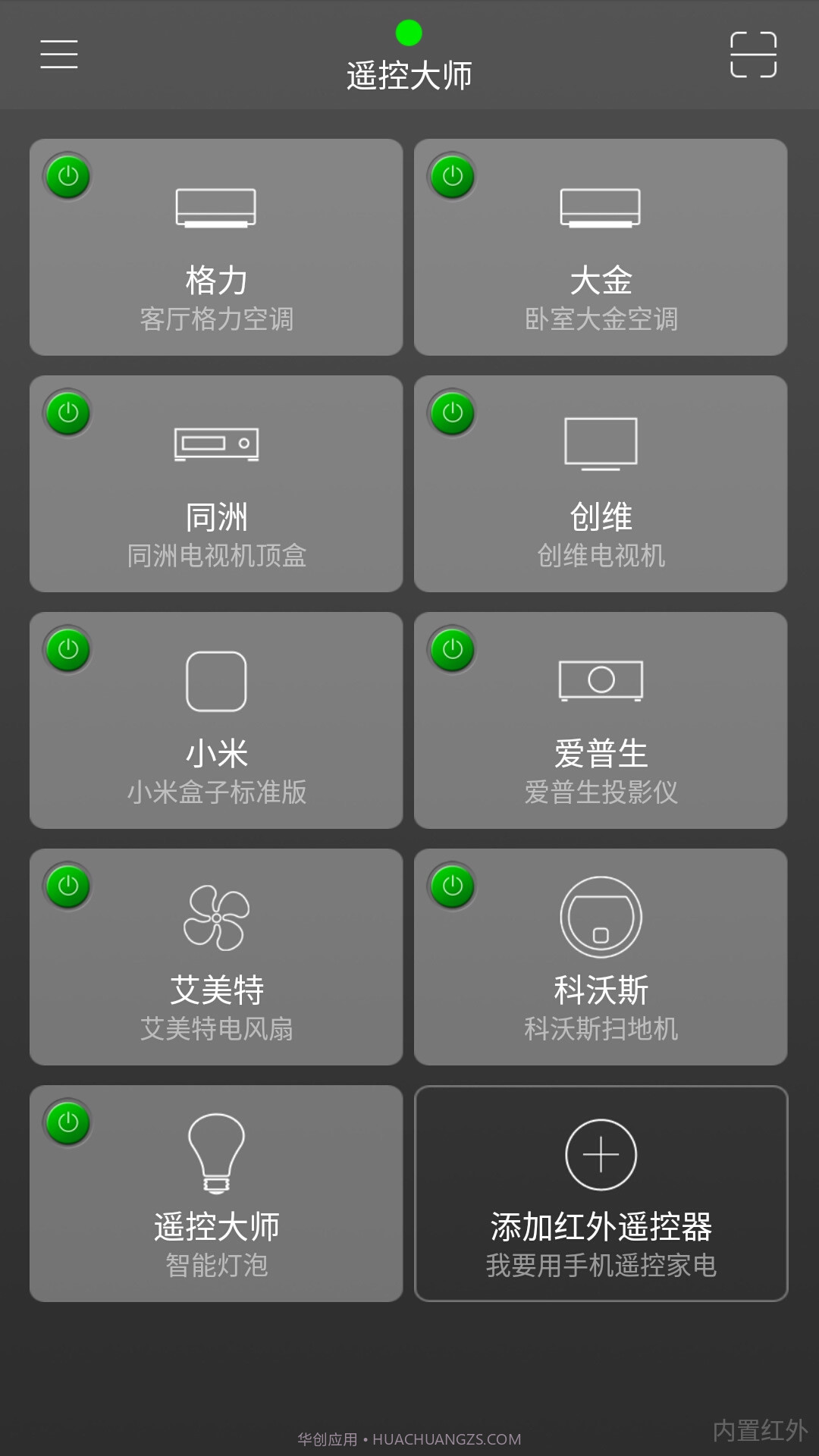Image resolution: width=819 pixels, height=1456 pixels.
Task: Open the hamburger navigation menu
Action: [x=59, y=55]
